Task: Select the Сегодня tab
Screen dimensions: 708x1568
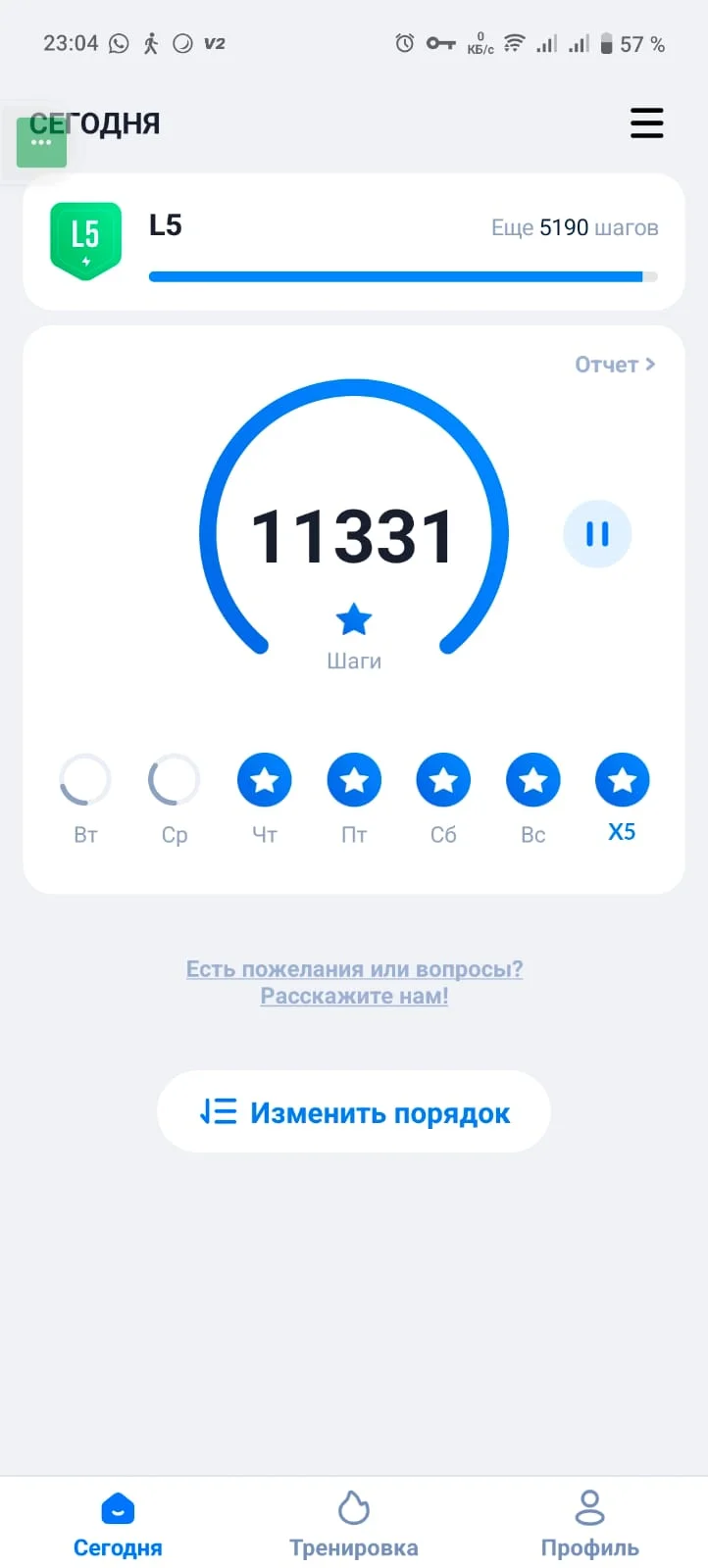Action: tap(118, 1524)
